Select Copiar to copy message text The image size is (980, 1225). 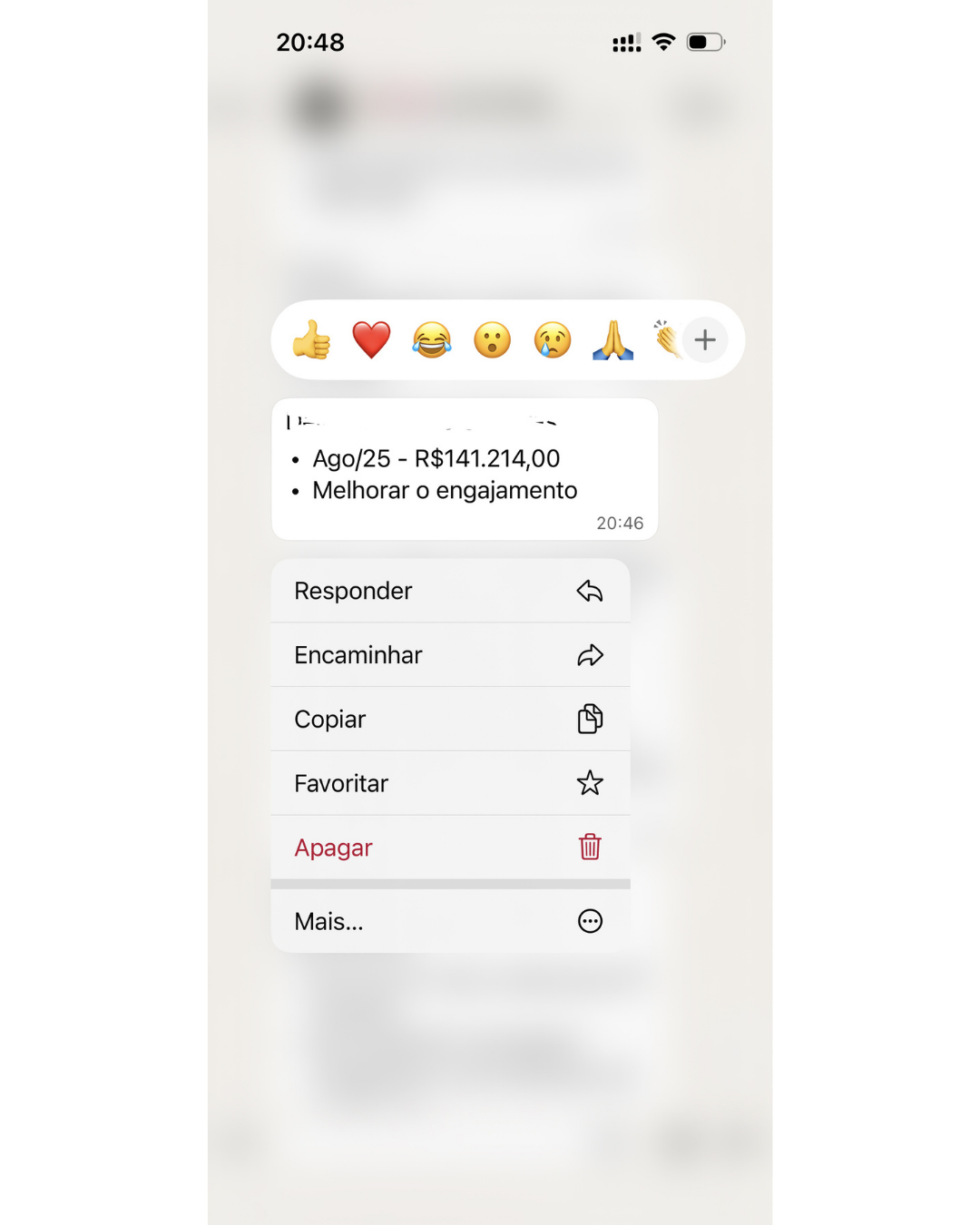450,720
